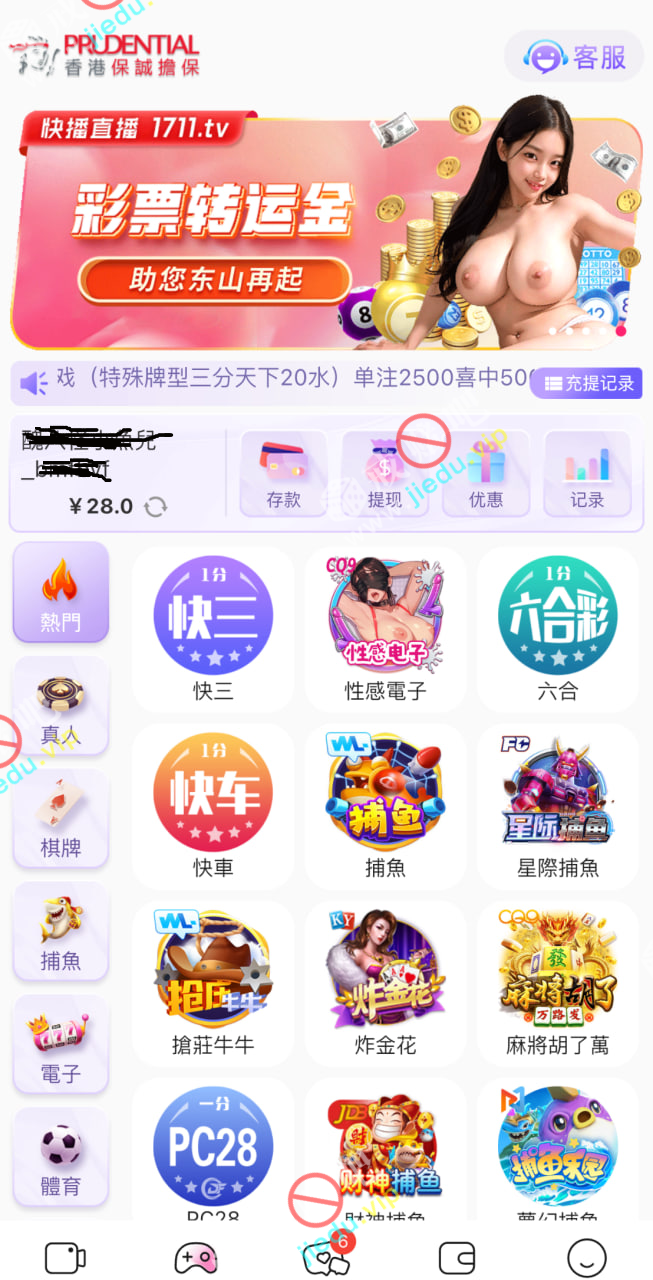Select the 熱門 category
Image resolution: width=653 pixels, height=1280 pixels.
click(60, 592)
